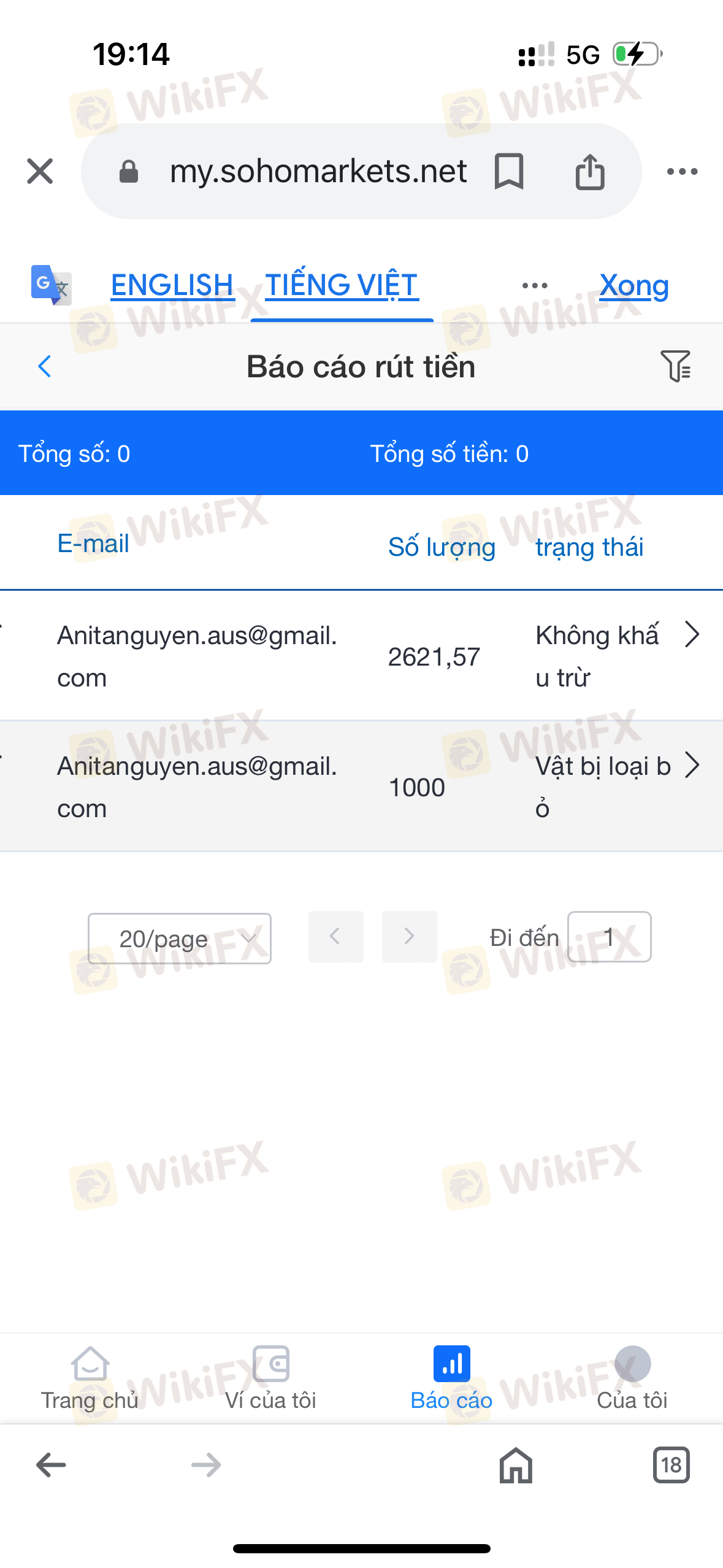Open the Ví của tôi tab
This screenshot has height=1568, width=723.
click(270, 1378)
